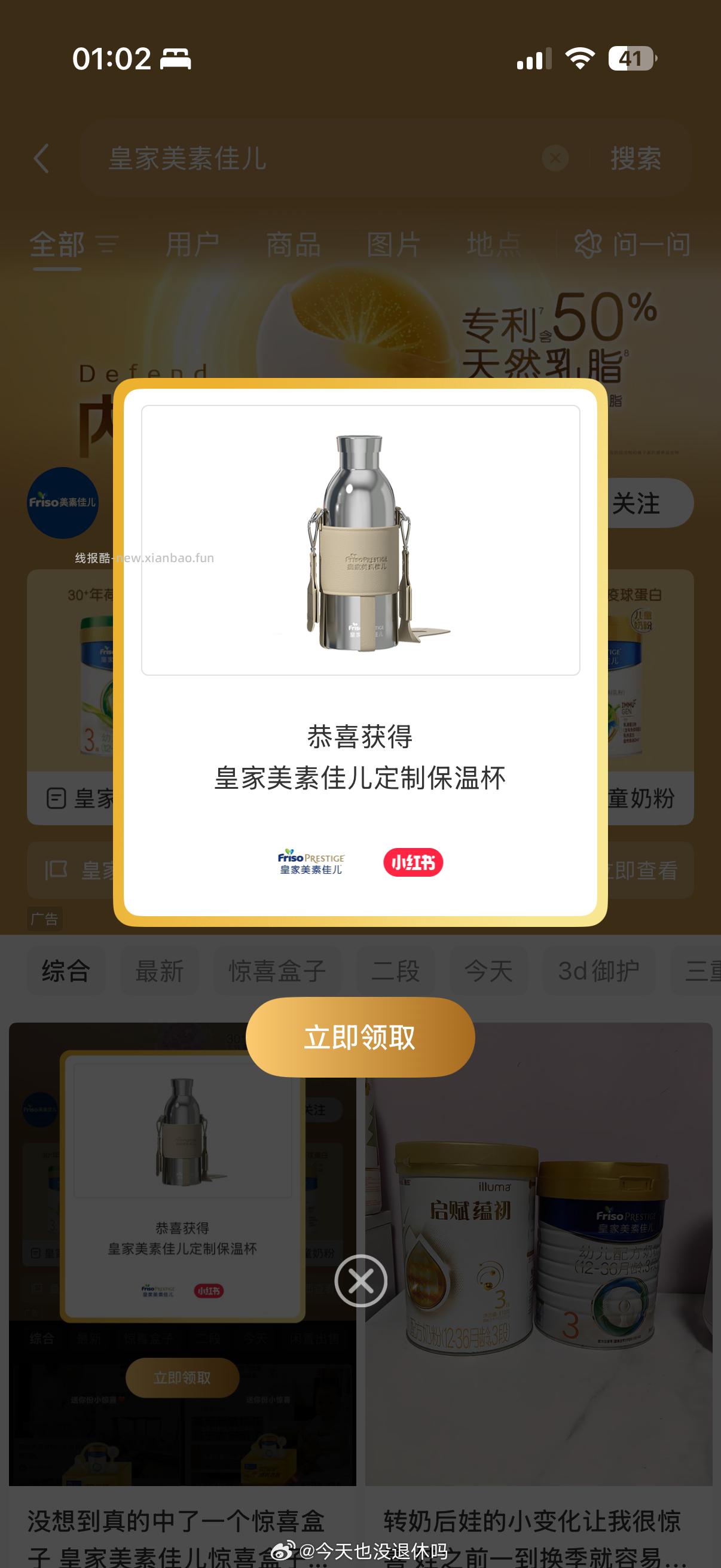Select the 今天 filter chip

(488, 969)
